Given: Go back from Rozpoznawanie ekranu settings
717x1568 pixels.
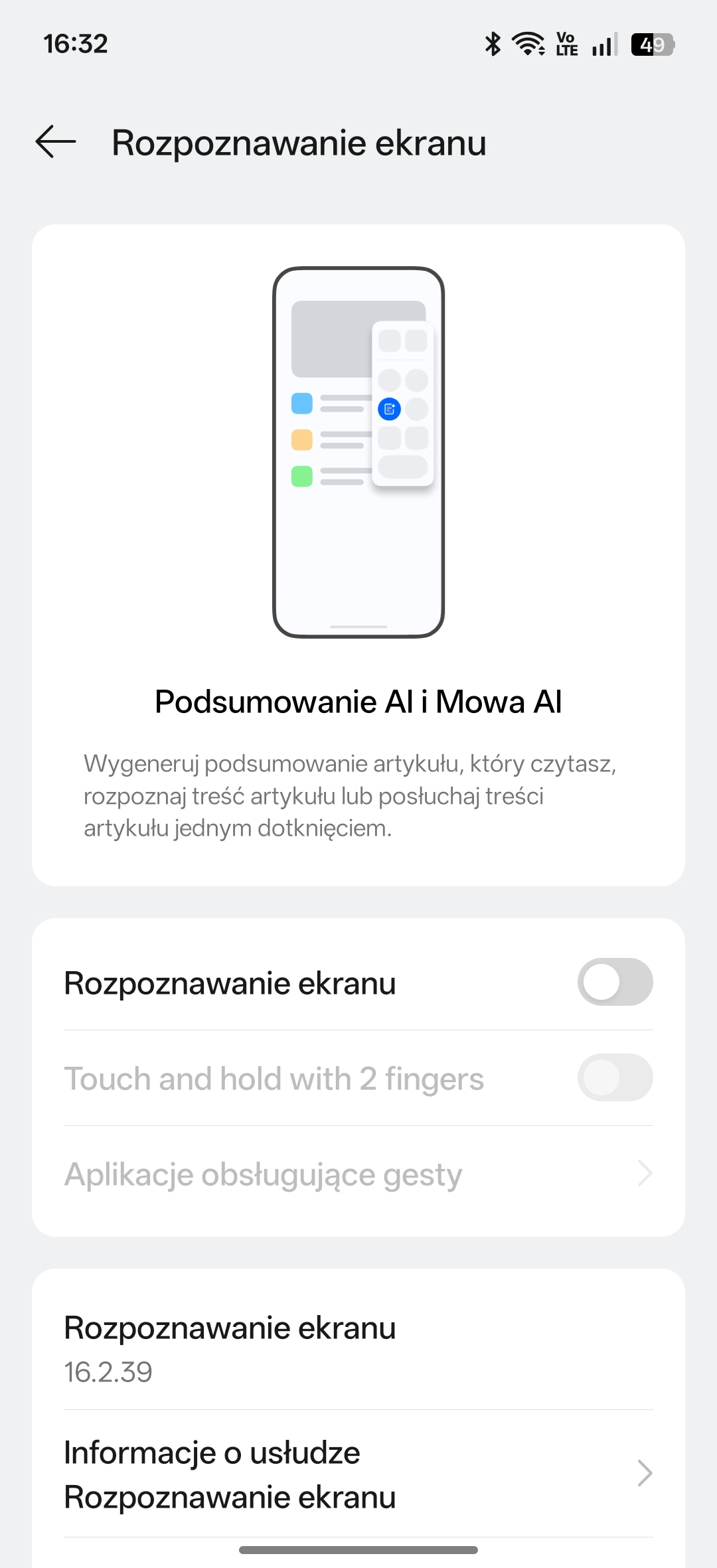Looking at the screenshot, I should [56, 142].
